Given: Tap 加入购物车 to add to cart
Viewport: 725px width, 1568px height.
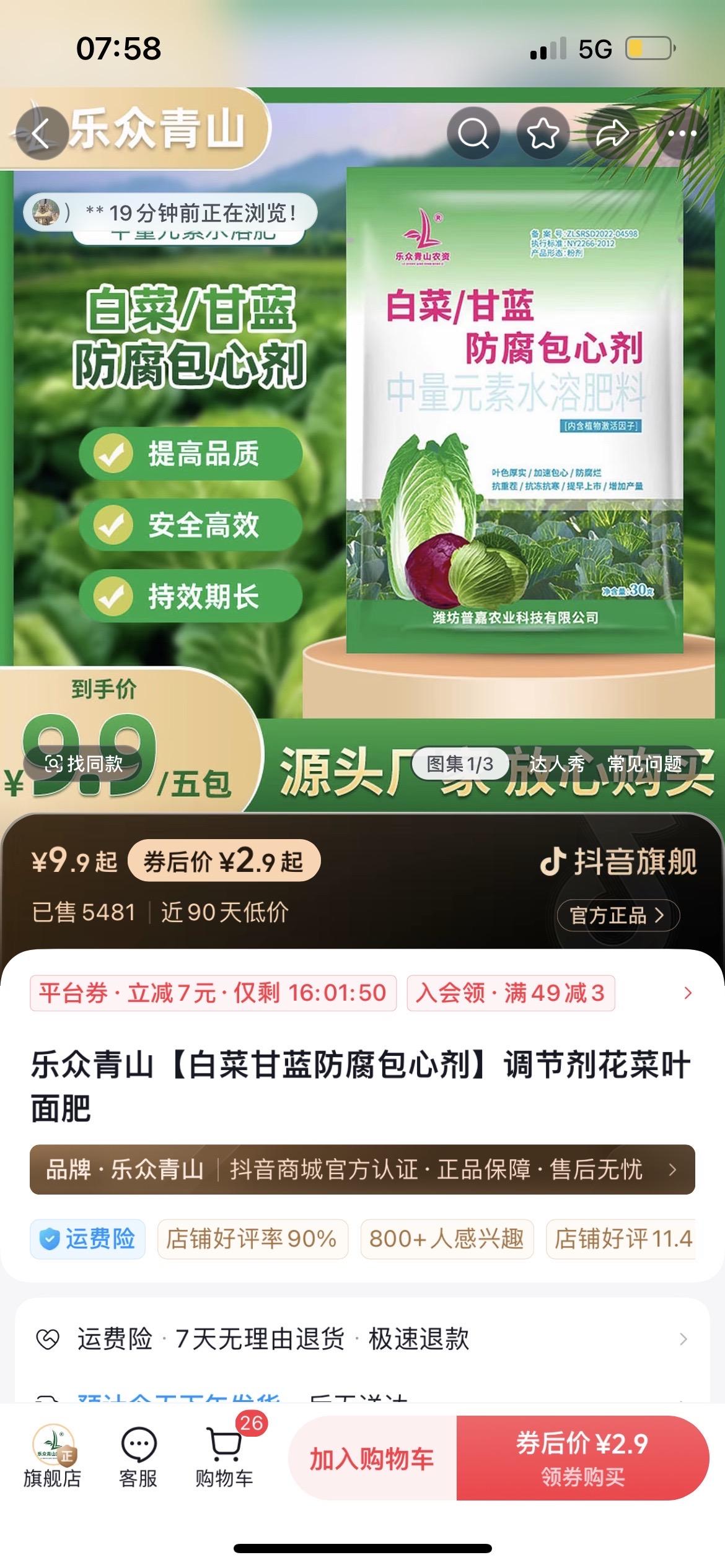Looking at the screenshot, I should point(372,1458).
